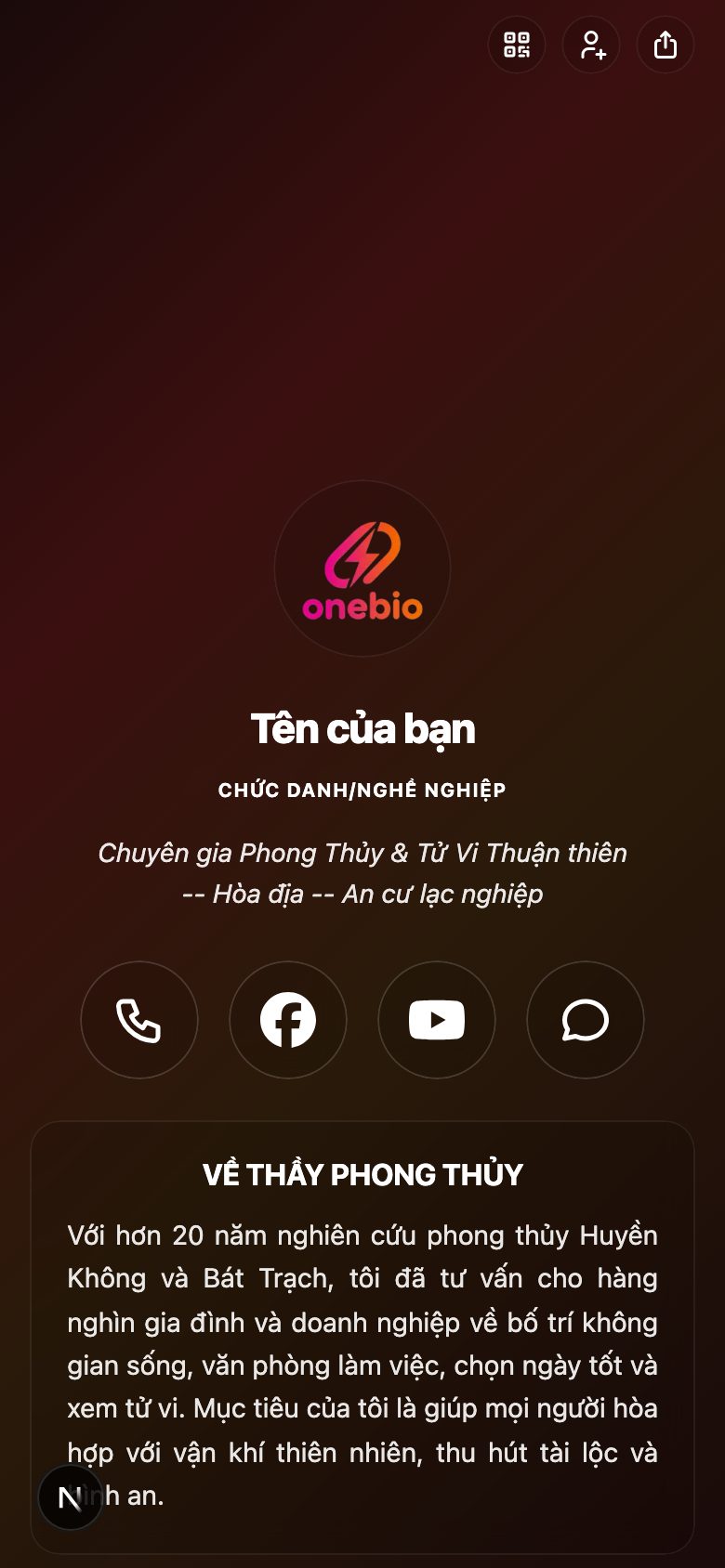Open the 'VỀ THẦY PHONG THỦY' heading
The height and width of the screenshot is (1568, 725).
click(362, 1174)
